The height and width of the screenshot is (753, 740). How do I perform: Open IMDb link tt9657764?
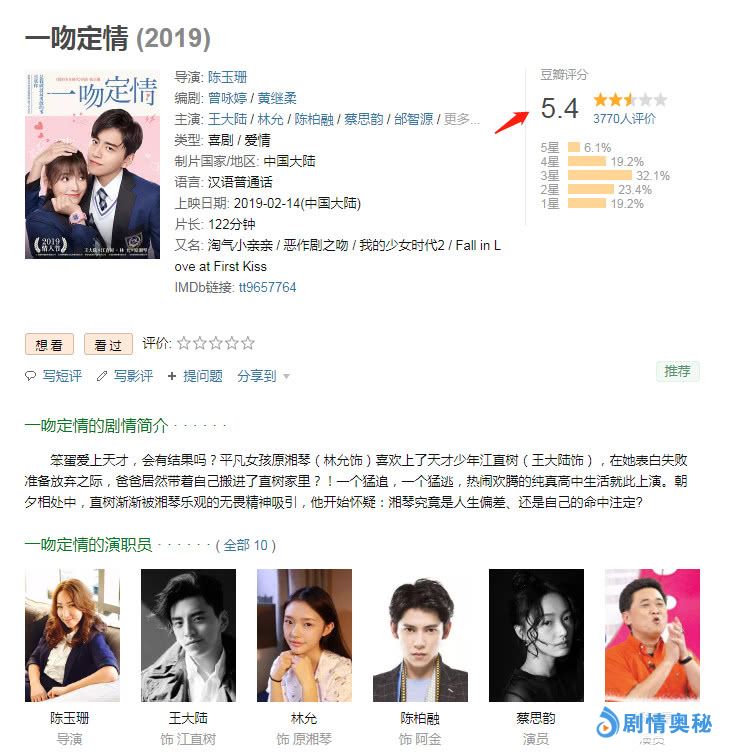point(267,287)
